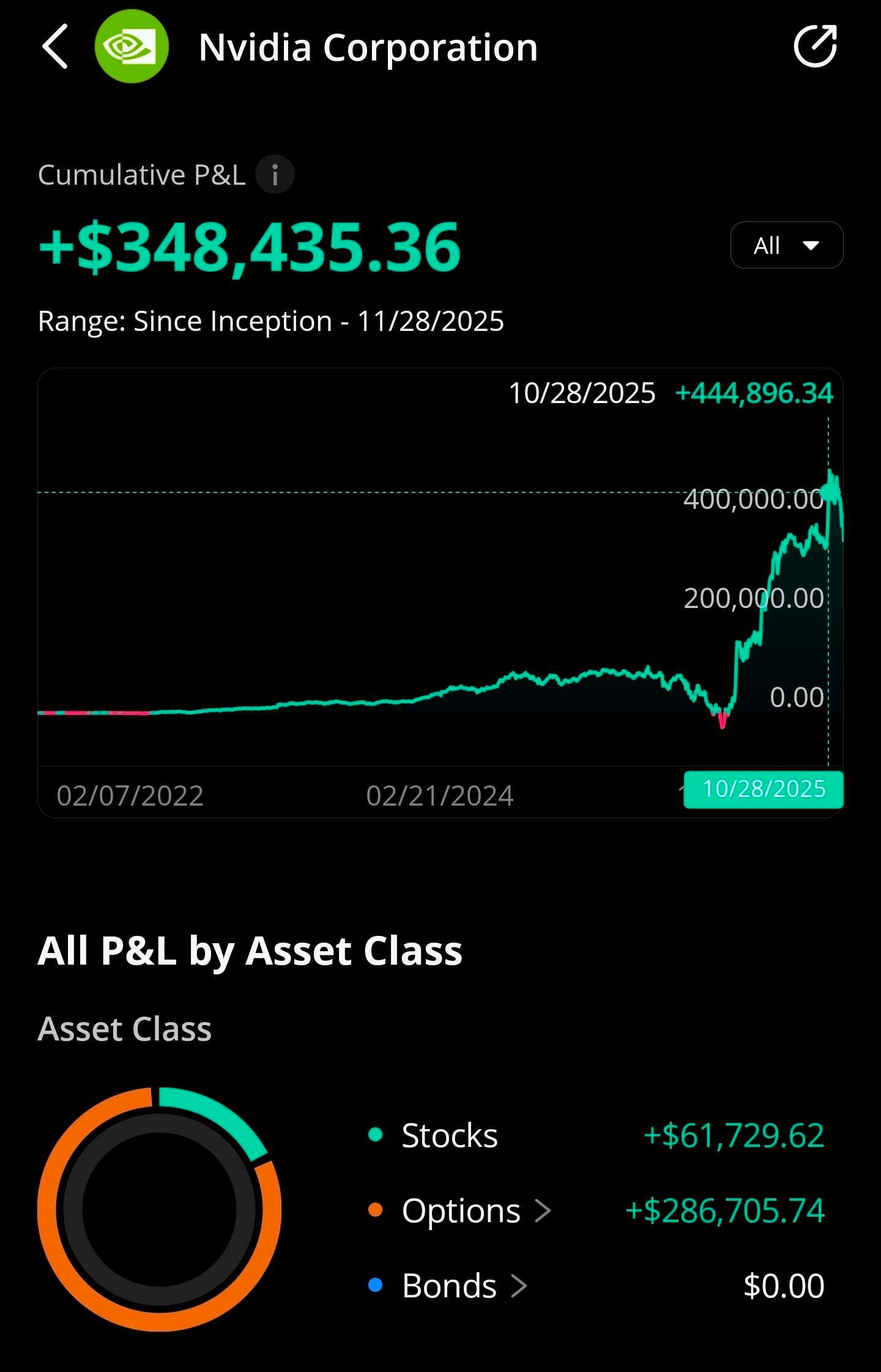The height and width of the screenshot is (1372, 881).
Task: Show info about Cumulative P&L
Action: pos(275,175)
